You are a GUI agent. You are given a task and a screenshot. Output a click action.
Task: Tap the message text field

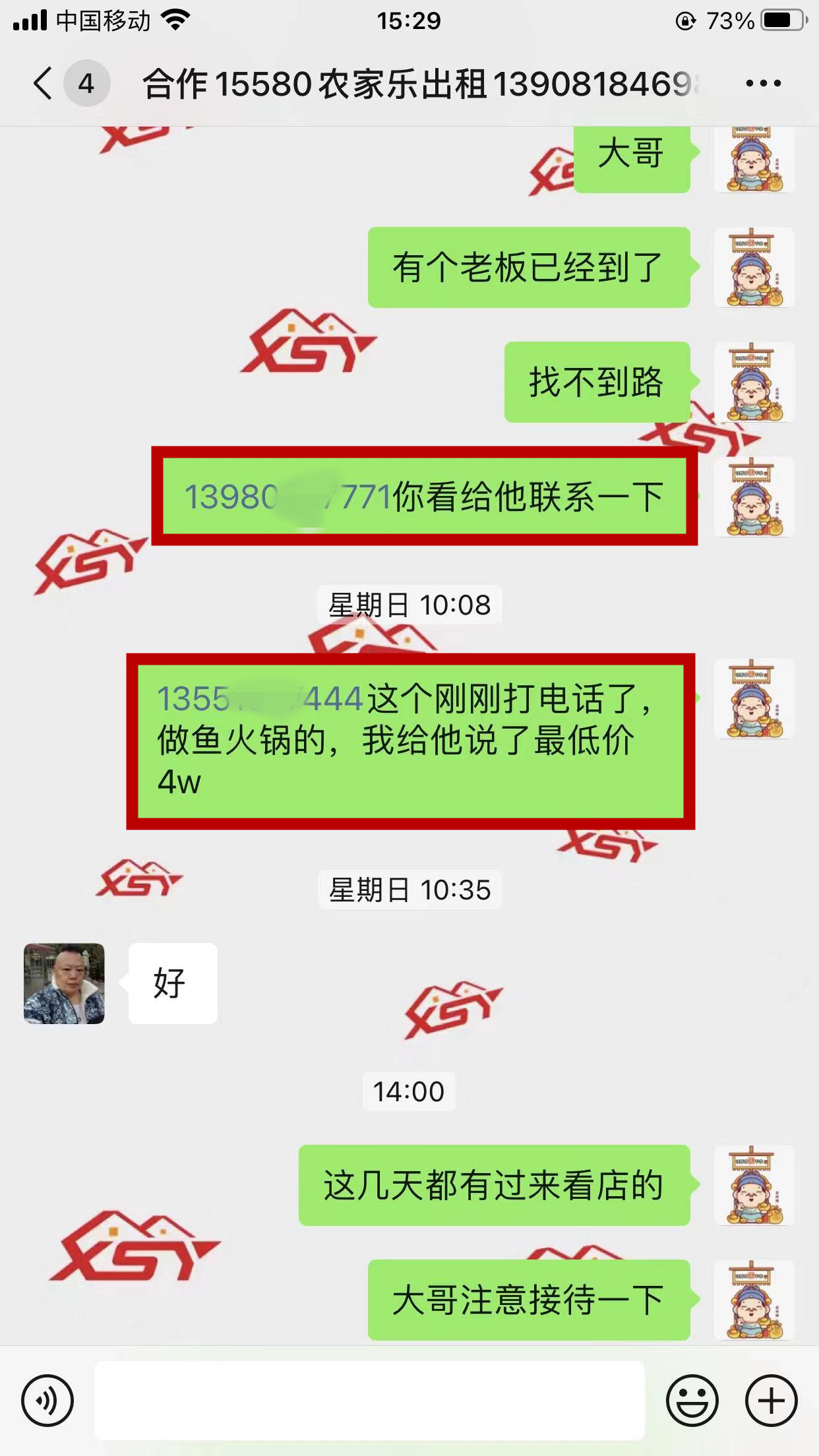(x=369, y=1400)
